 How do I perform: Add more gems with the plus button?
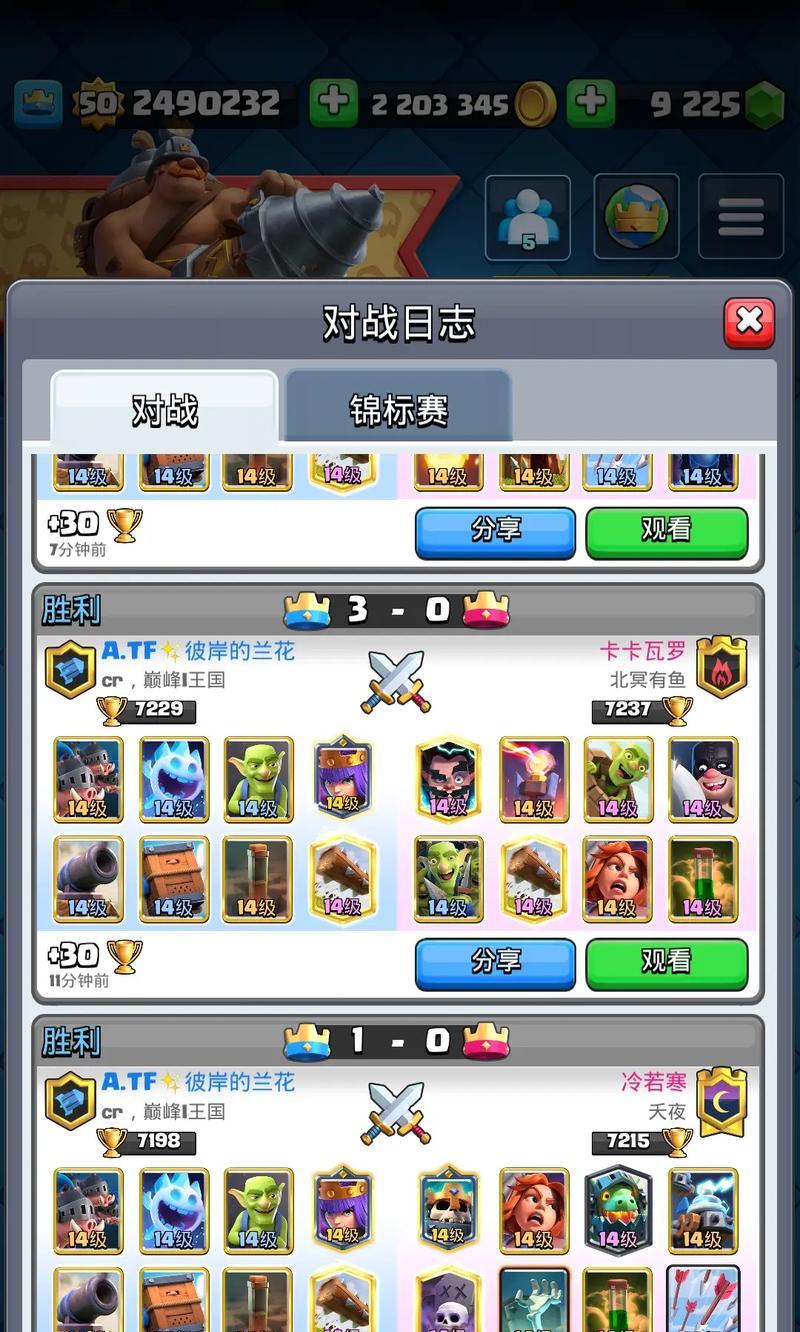(591, 104)
